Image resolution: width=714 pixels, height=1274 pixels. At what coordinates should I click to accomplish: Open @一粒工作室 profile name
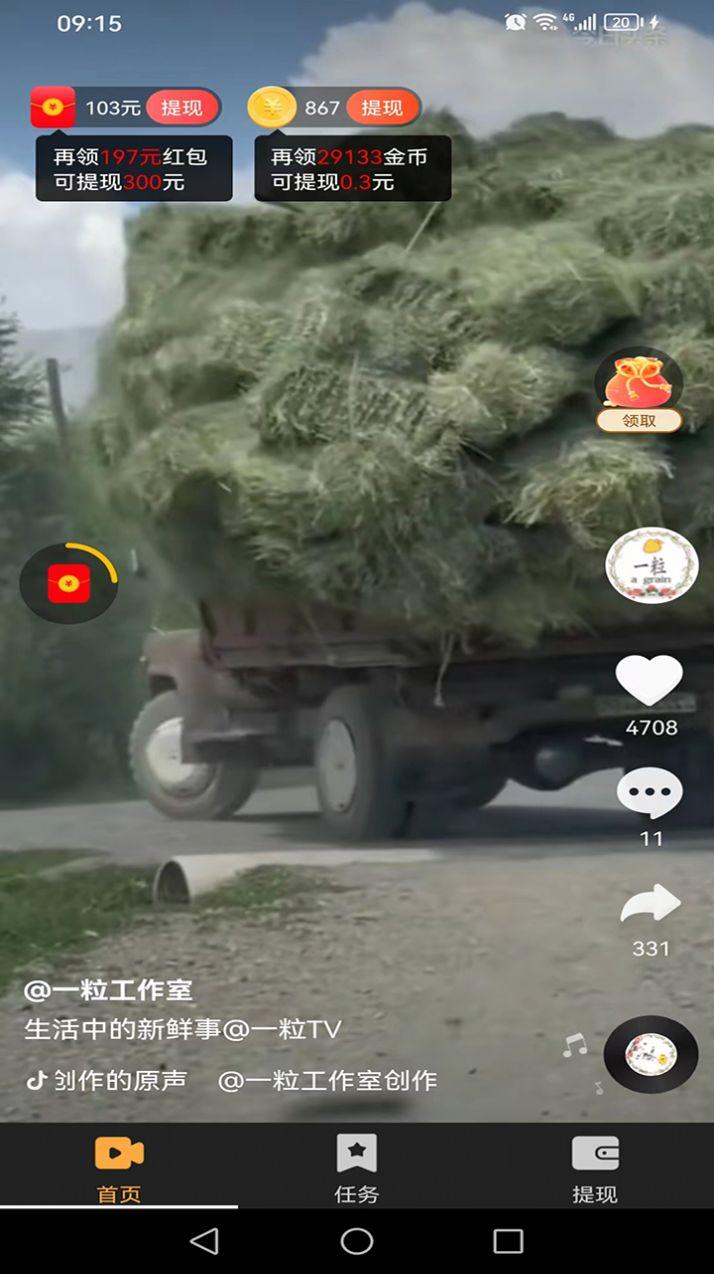(109, 991)
